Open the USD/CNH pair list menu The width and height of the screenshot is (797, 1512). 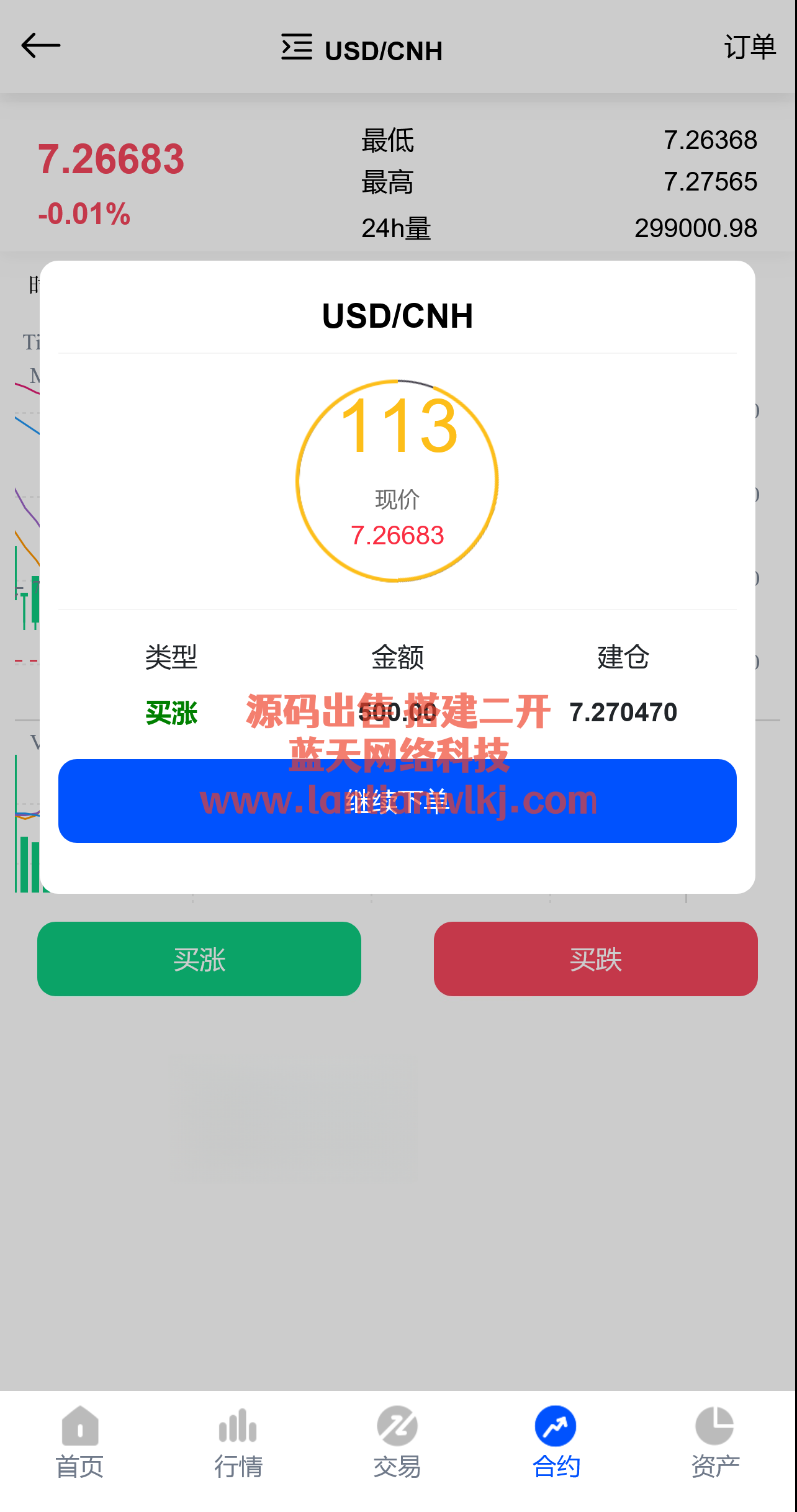[x=297, y=47]
